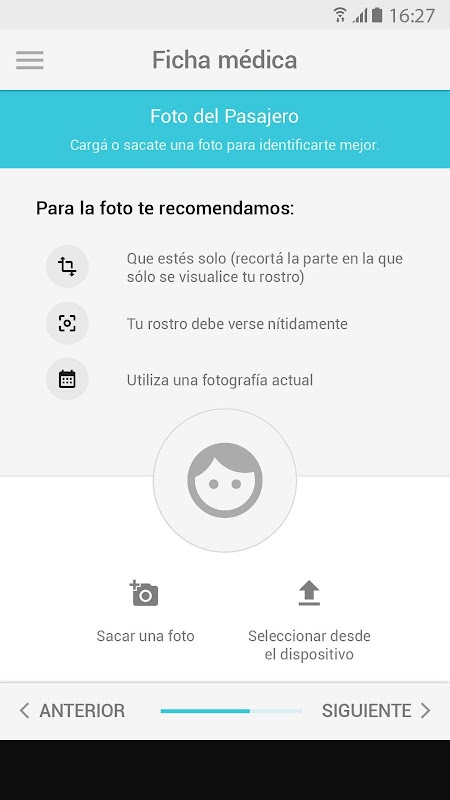The image size is (450, 800).
Task: Go back with ANTERIOR
Action: [x=72, y=711]
